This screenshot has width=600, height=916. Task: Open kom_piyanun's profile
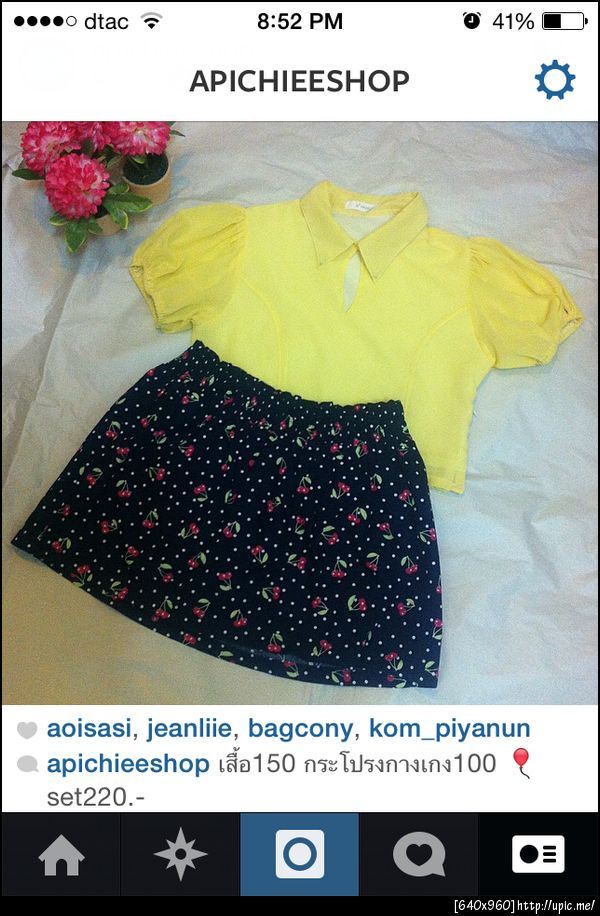pyautogui.click(x=450, y=729)
